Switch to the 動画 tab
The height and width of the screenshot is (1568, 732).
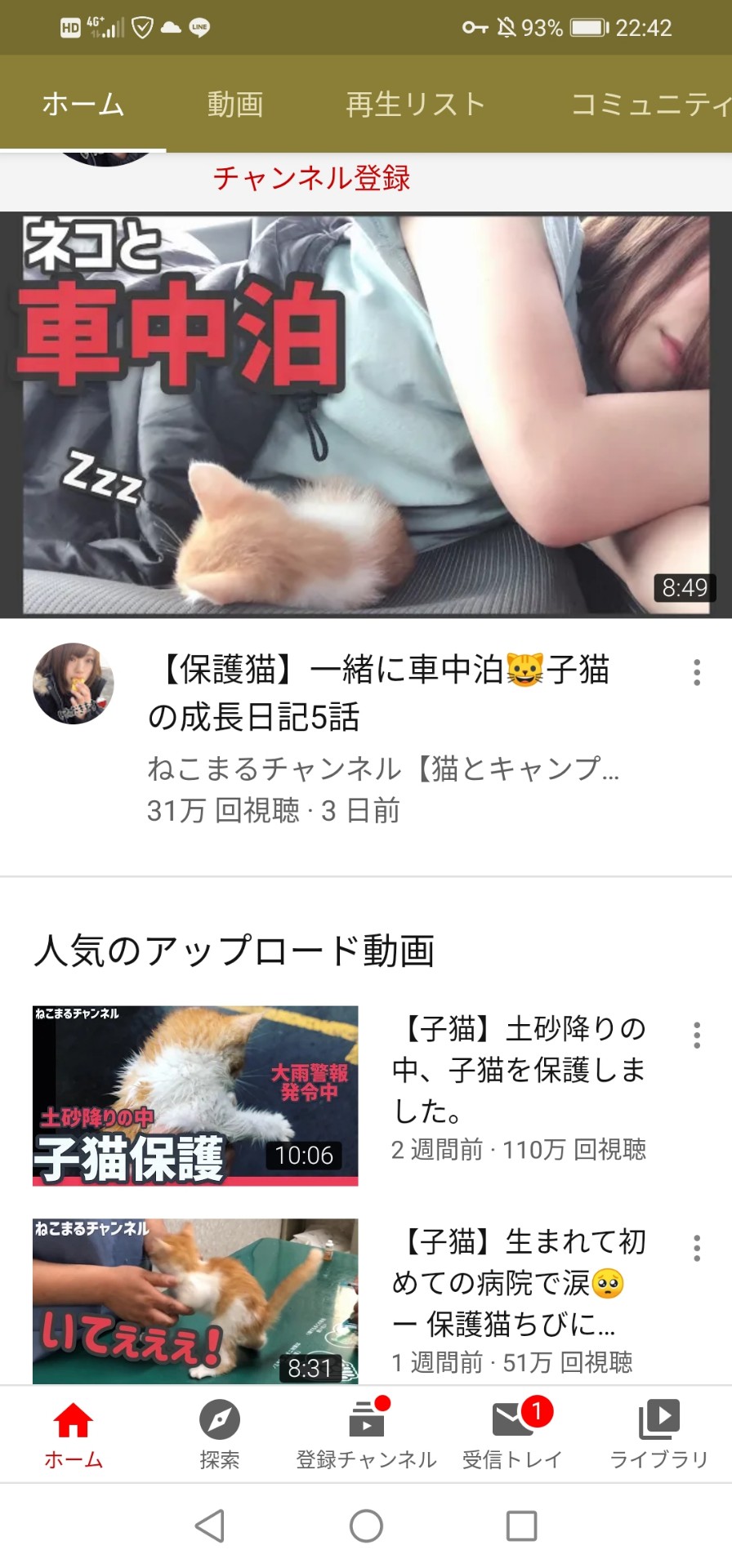click(235, 105)
